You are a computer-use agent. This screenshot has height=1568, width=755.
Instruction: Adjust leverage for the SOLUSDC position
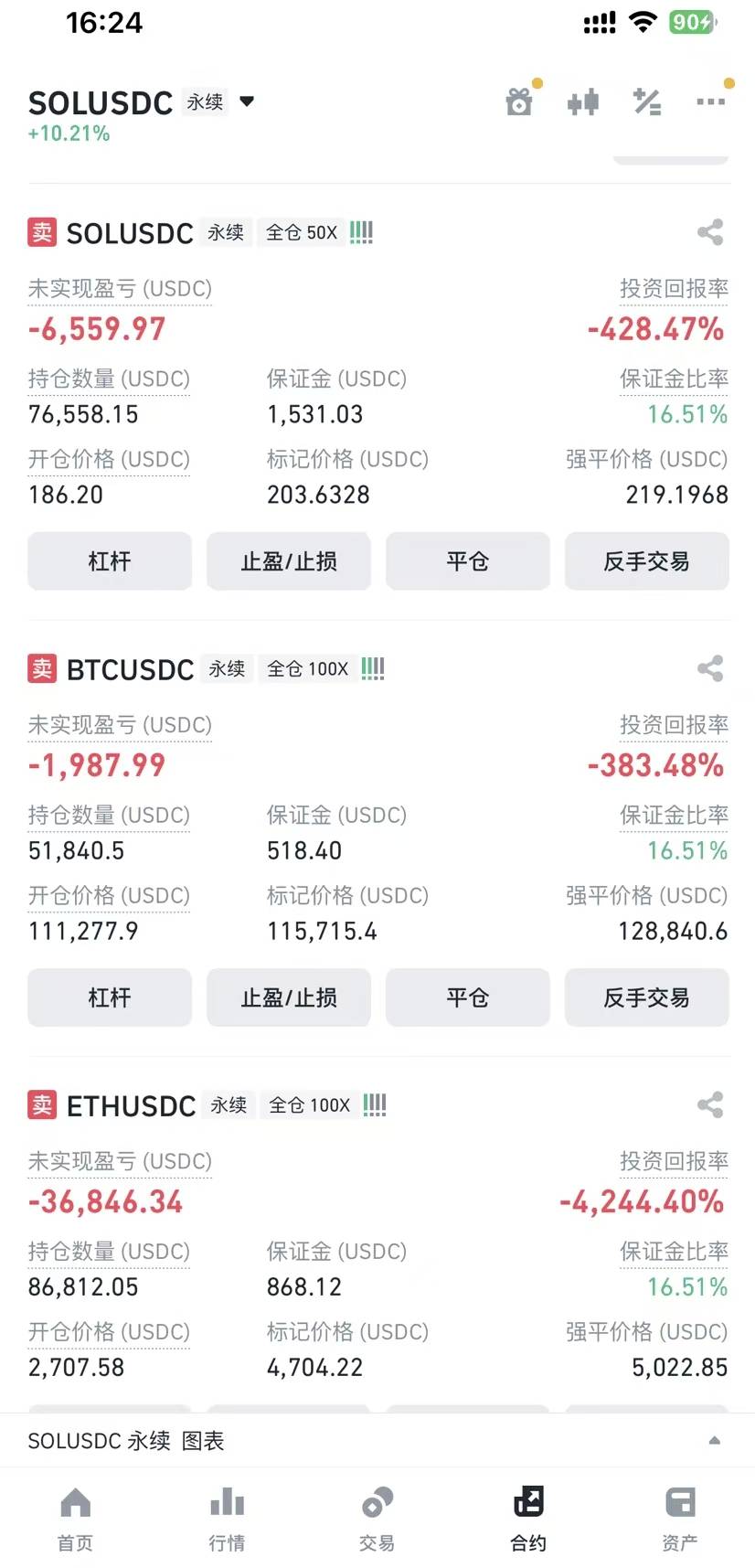pos(110,560)
